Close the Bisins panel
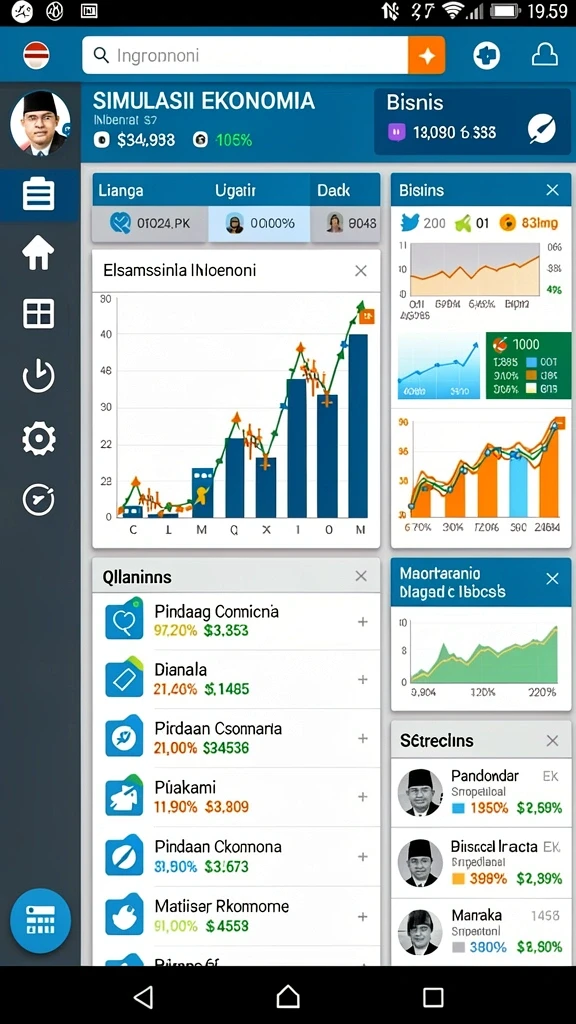The width and height of the screenshot is (576, 1024). (552, 190)
